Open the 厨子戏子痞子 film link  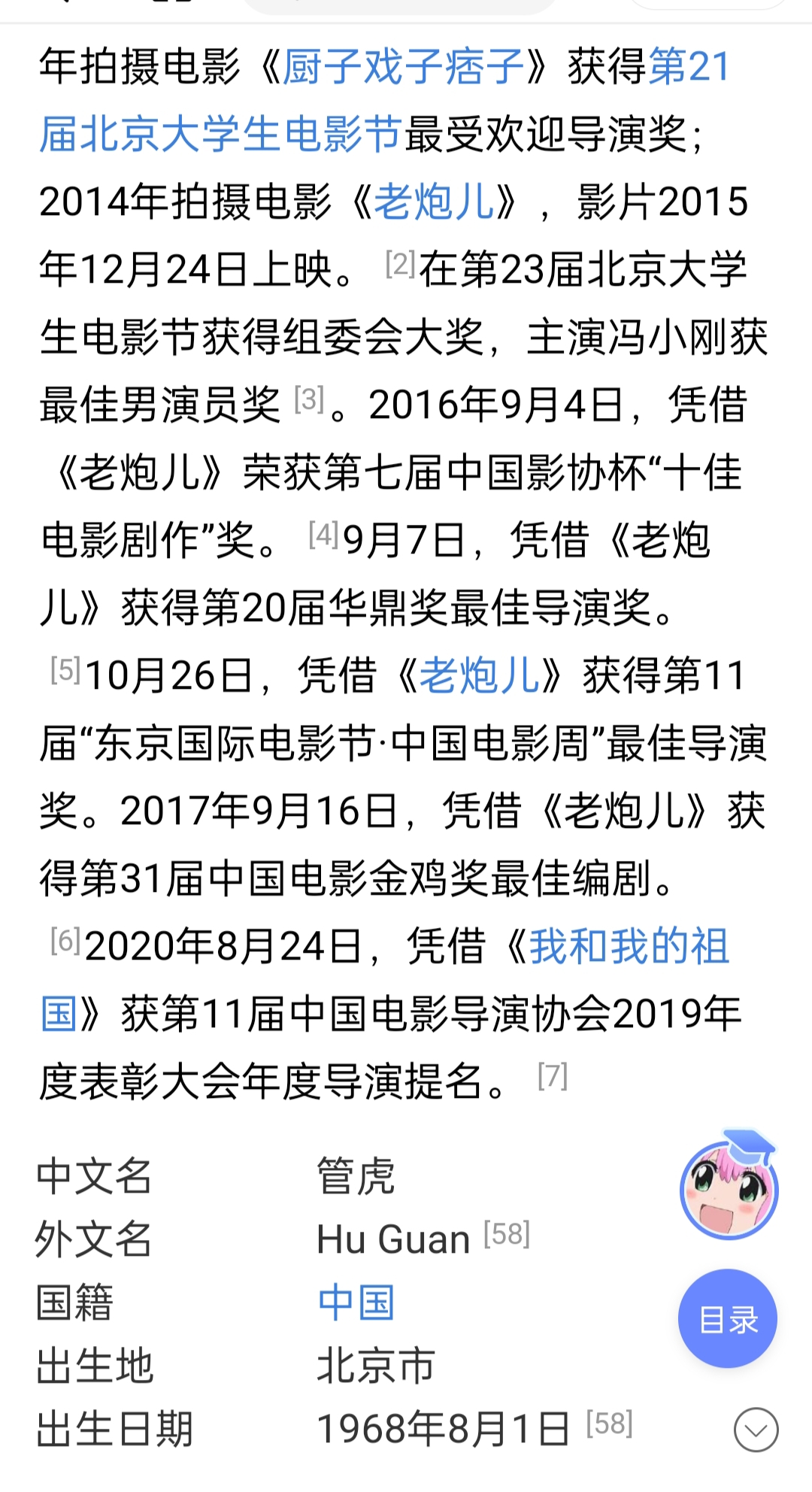point(402,66)
